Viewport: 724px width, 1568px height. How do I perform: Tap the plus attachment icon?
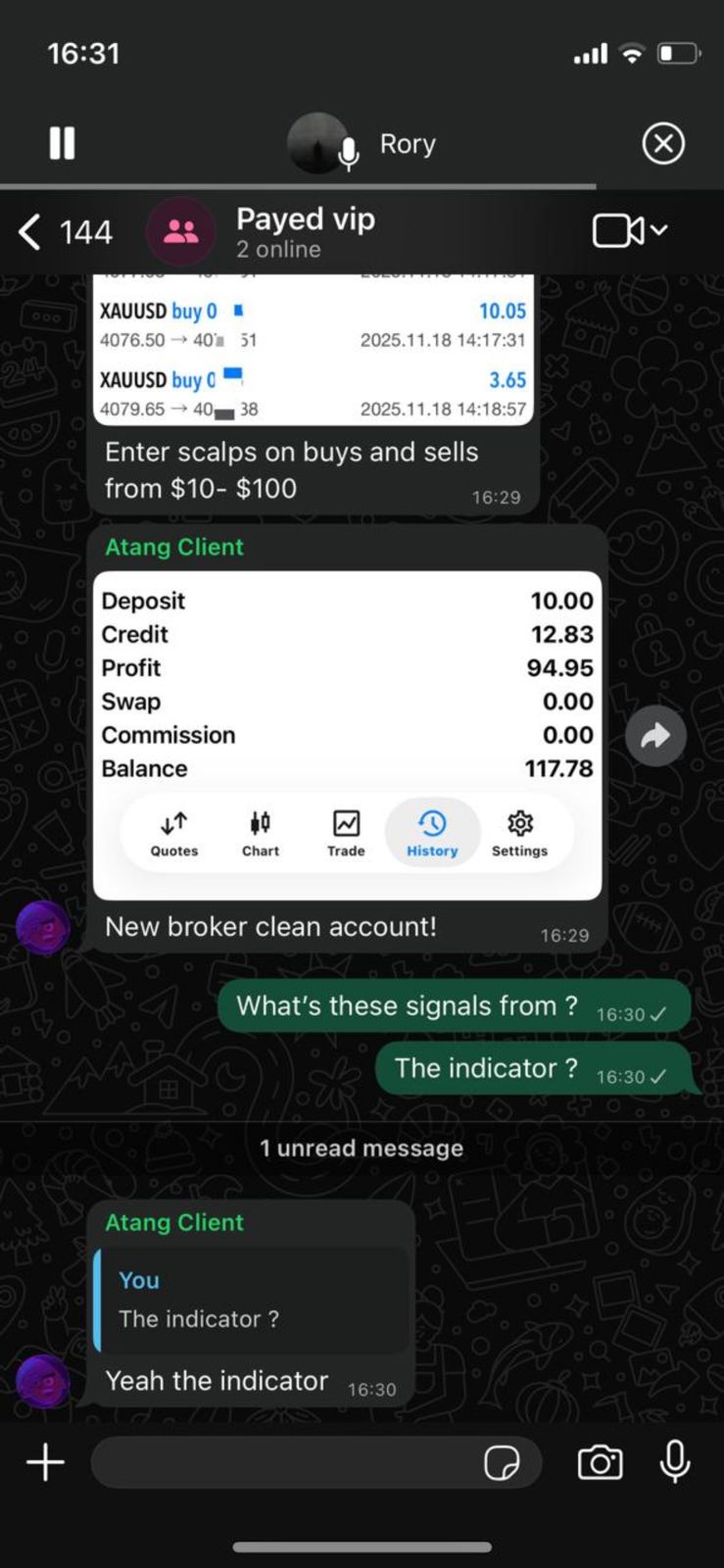click(x=44, y=1461)
